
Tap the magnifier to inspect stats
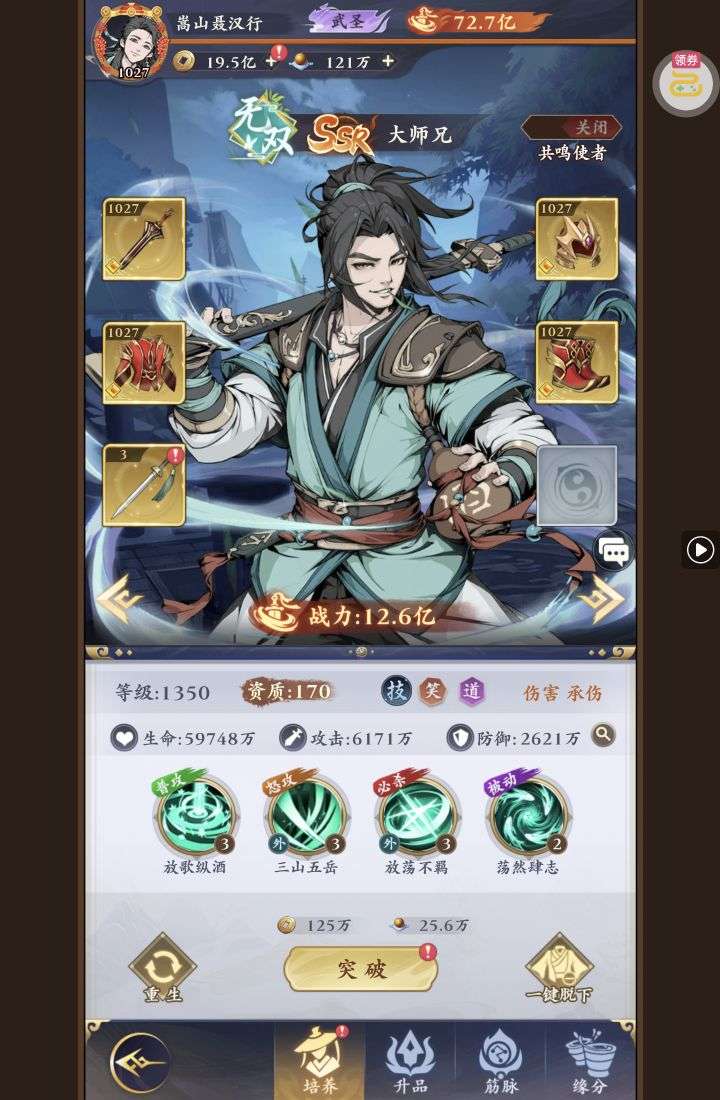[602, 735]
